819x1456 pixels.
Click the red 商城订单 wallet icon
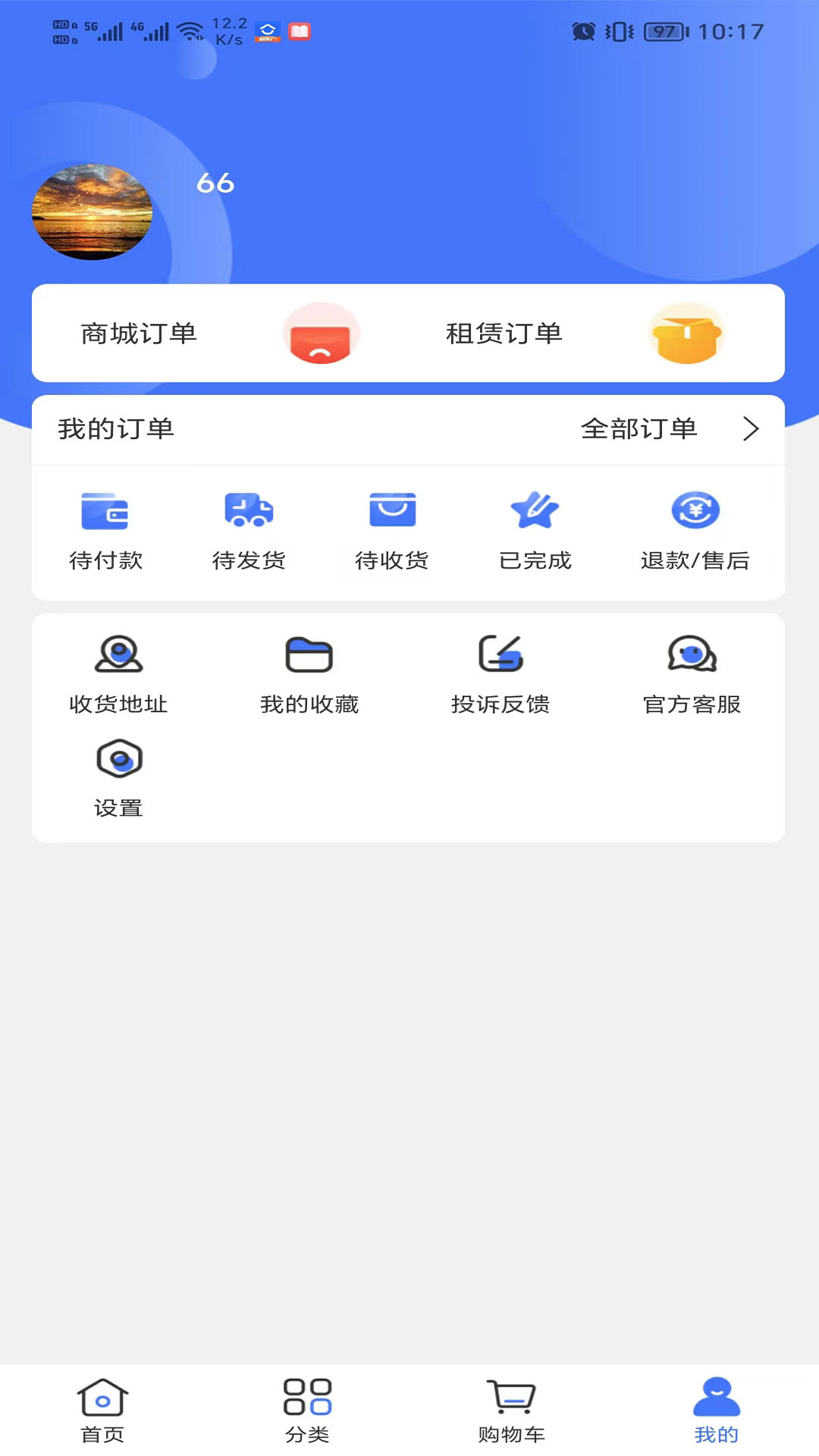pyautogui.click(x=322, y=334)
